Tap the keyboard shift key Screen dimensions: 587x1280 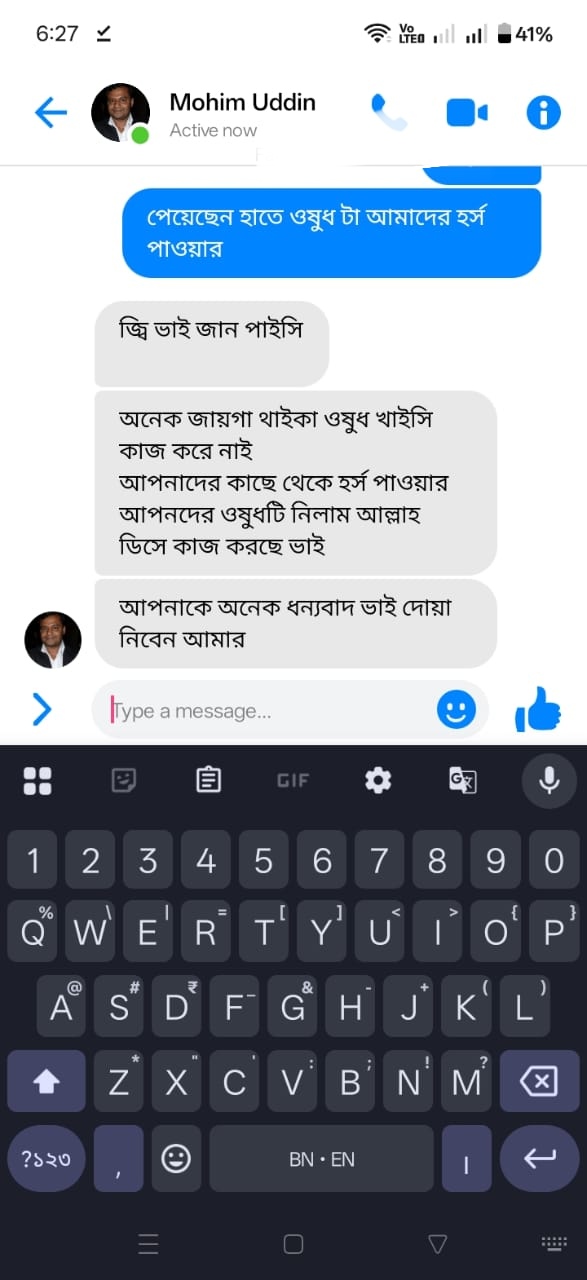point(47,1081)
